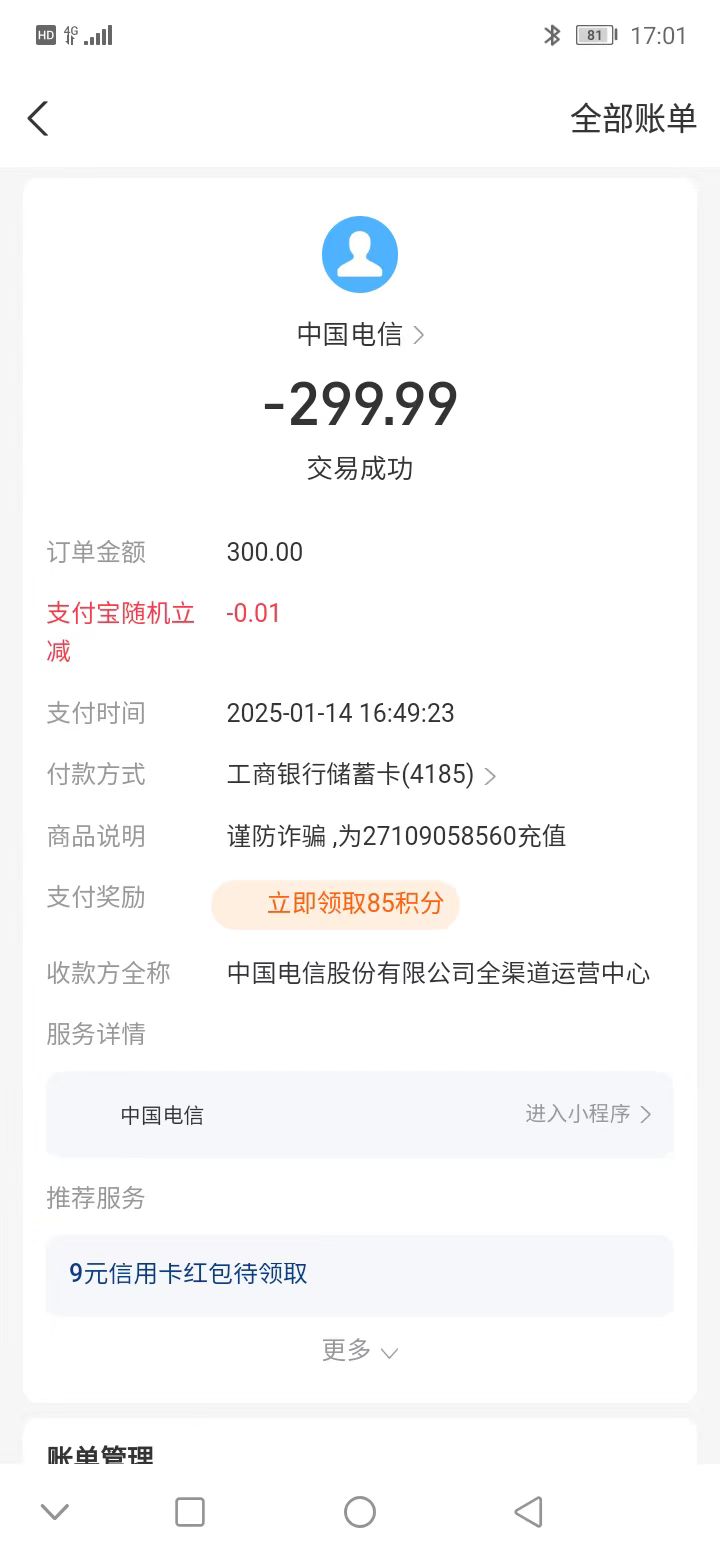Image resolution: width=720 pixels, height=1560 pixels.
Task: Expand 更多 to show more services
Action: (x=359, y=1351)
